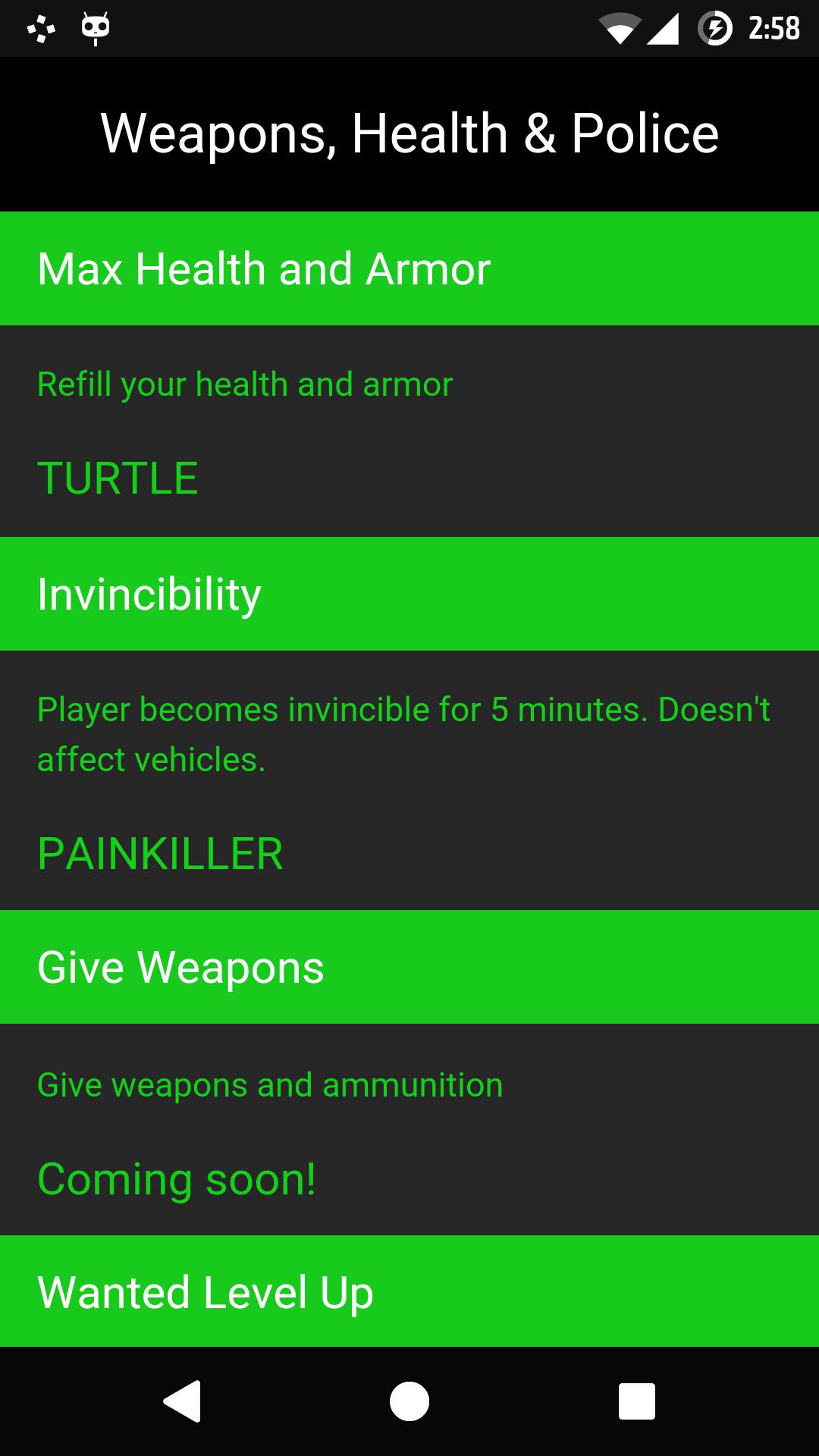Open the Max Health and Armor cheat
Image resolution: width=819 pixels, height=1456 pixels.
(409, 268)
